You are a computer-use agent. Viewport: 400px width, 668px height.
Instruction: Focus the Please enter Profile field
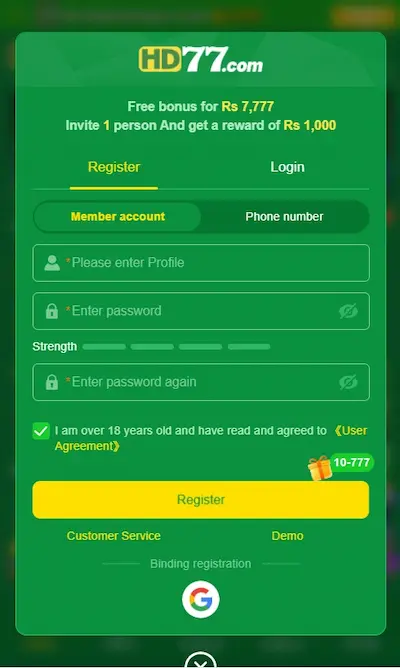201,263
